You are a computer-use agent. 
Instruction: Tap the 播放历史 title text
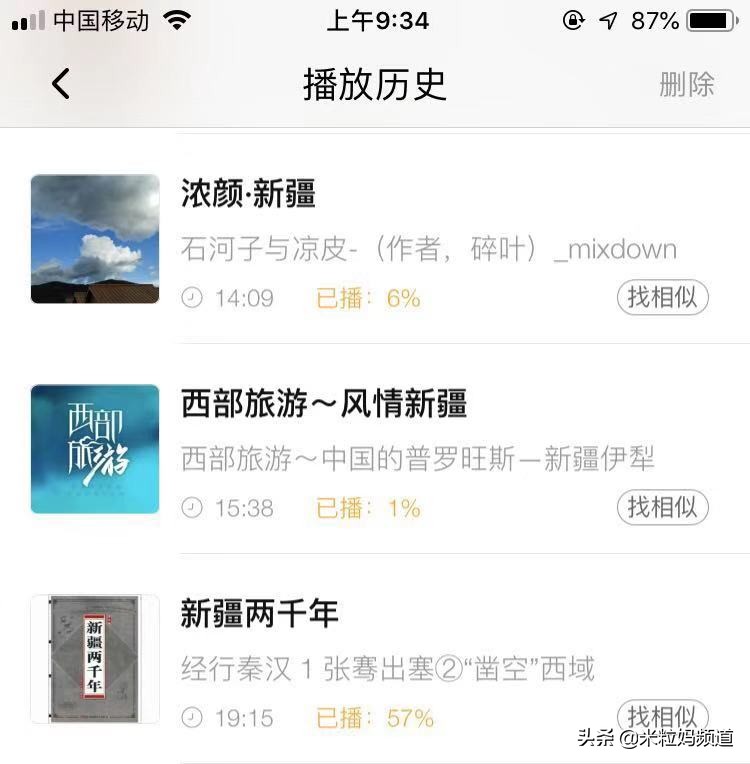375,85
